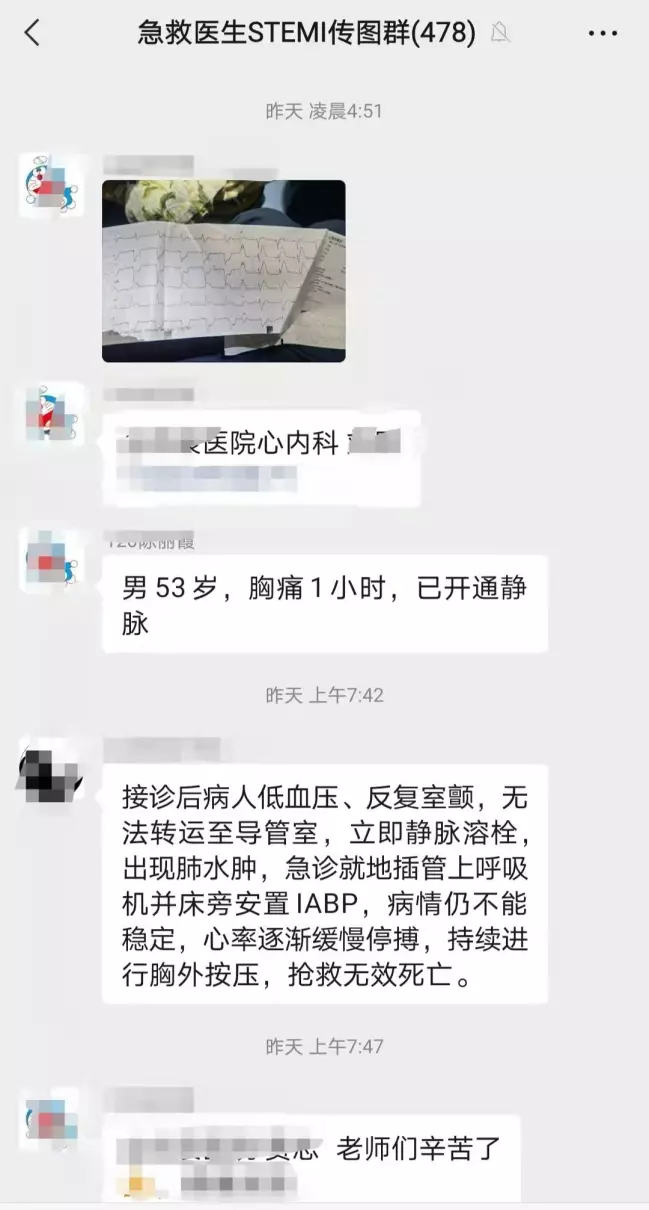Tap avatar beside the 老师们辛苦了 message
Screen dimensions: 649x1210
click(50, 1120)
